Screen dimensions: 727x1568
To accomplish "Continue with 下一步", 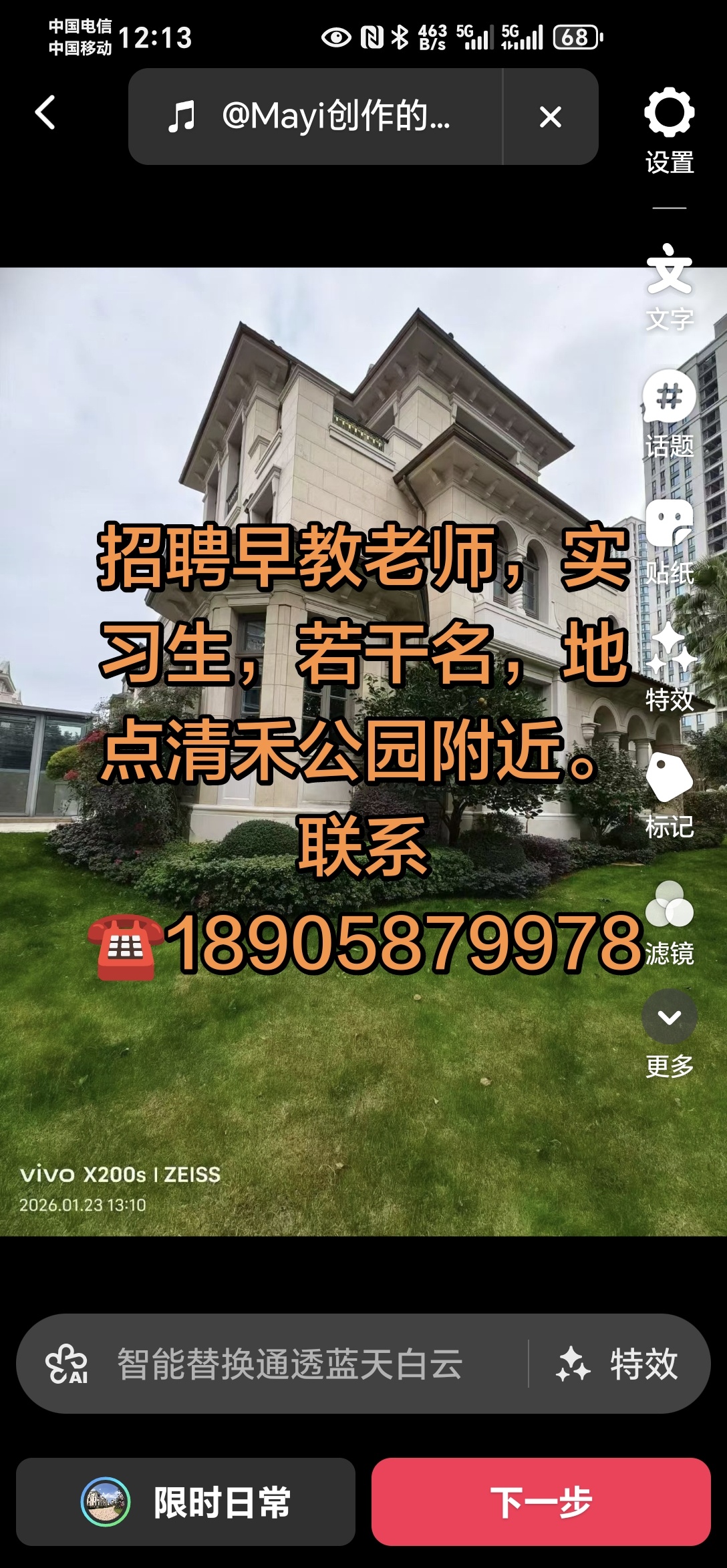I will pyautogui.click(x=541, y=1503).
